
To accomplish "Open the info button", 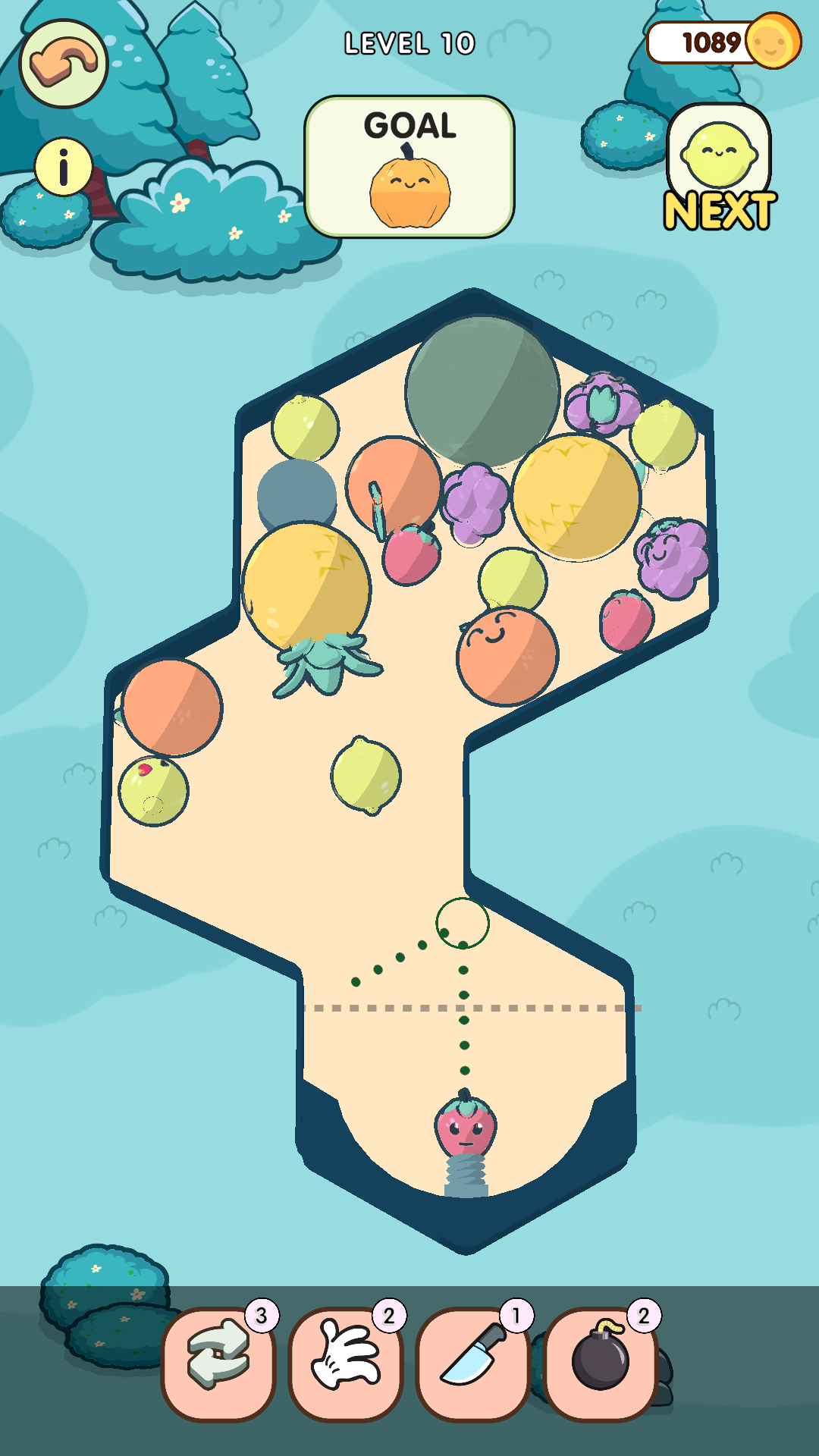I will (64, 167).
